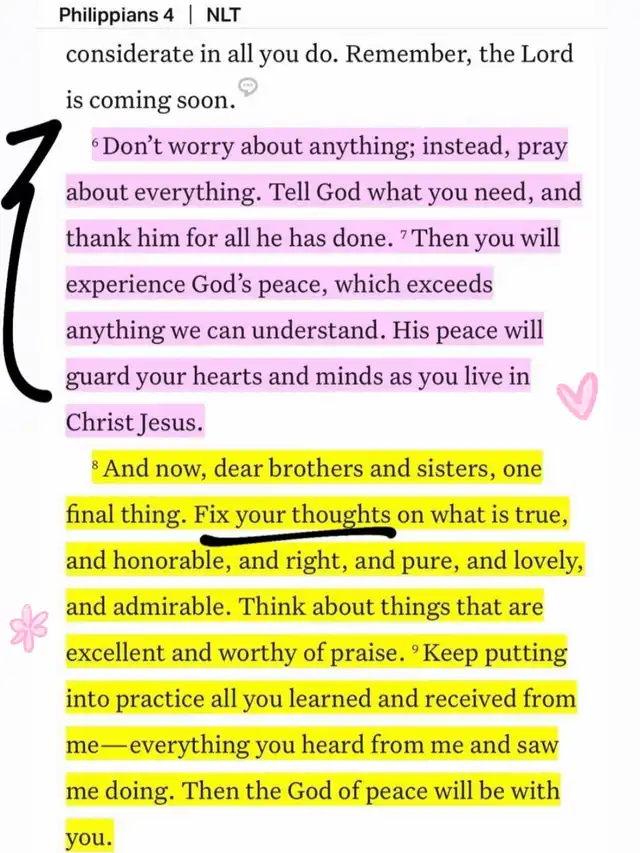This screenshot has width=640, height=853.
Task: Open the Philippians 4 chapter picker
Action: [x=116, y=15]
